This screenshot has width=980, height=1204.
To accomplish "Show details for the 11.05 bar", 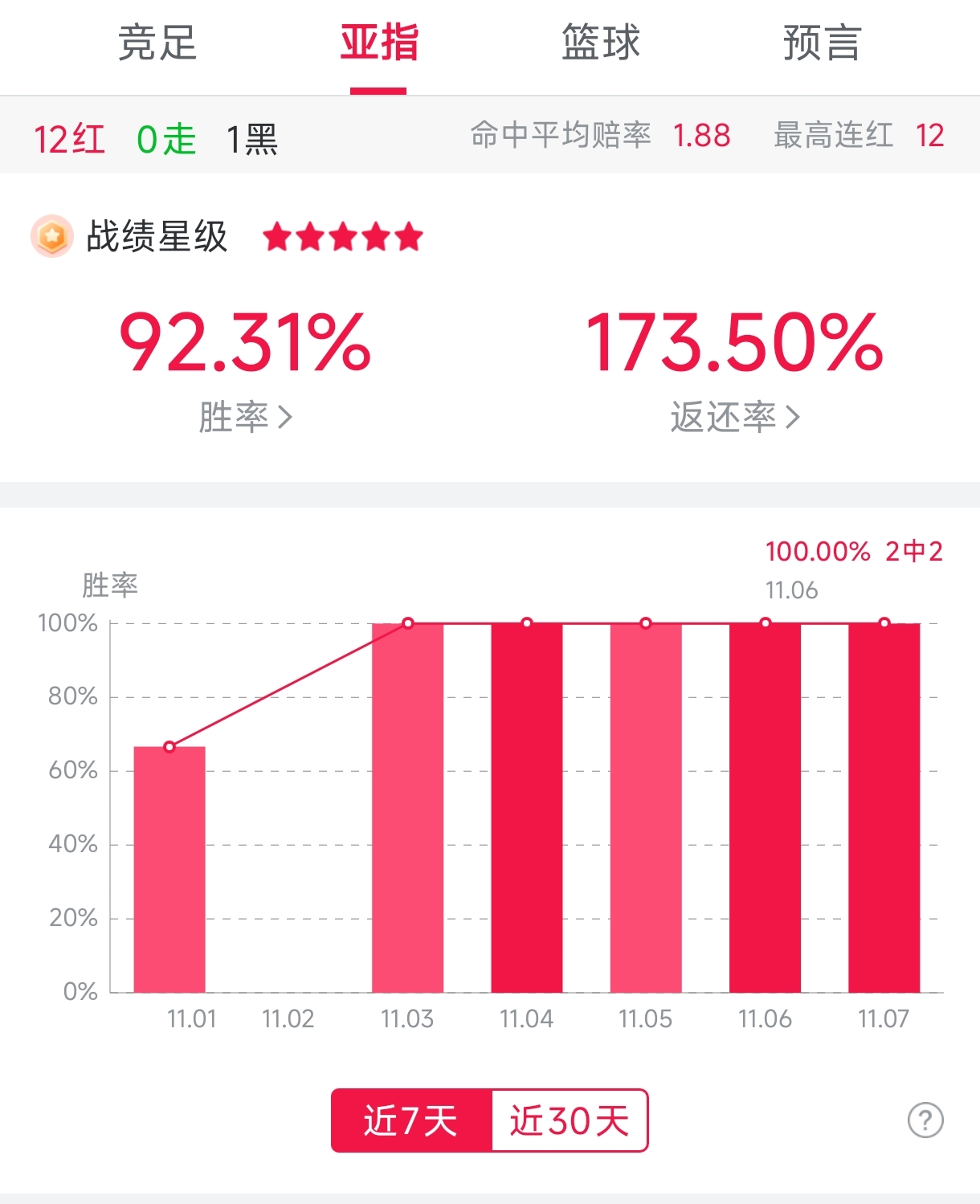I will [x=646, y=807].
